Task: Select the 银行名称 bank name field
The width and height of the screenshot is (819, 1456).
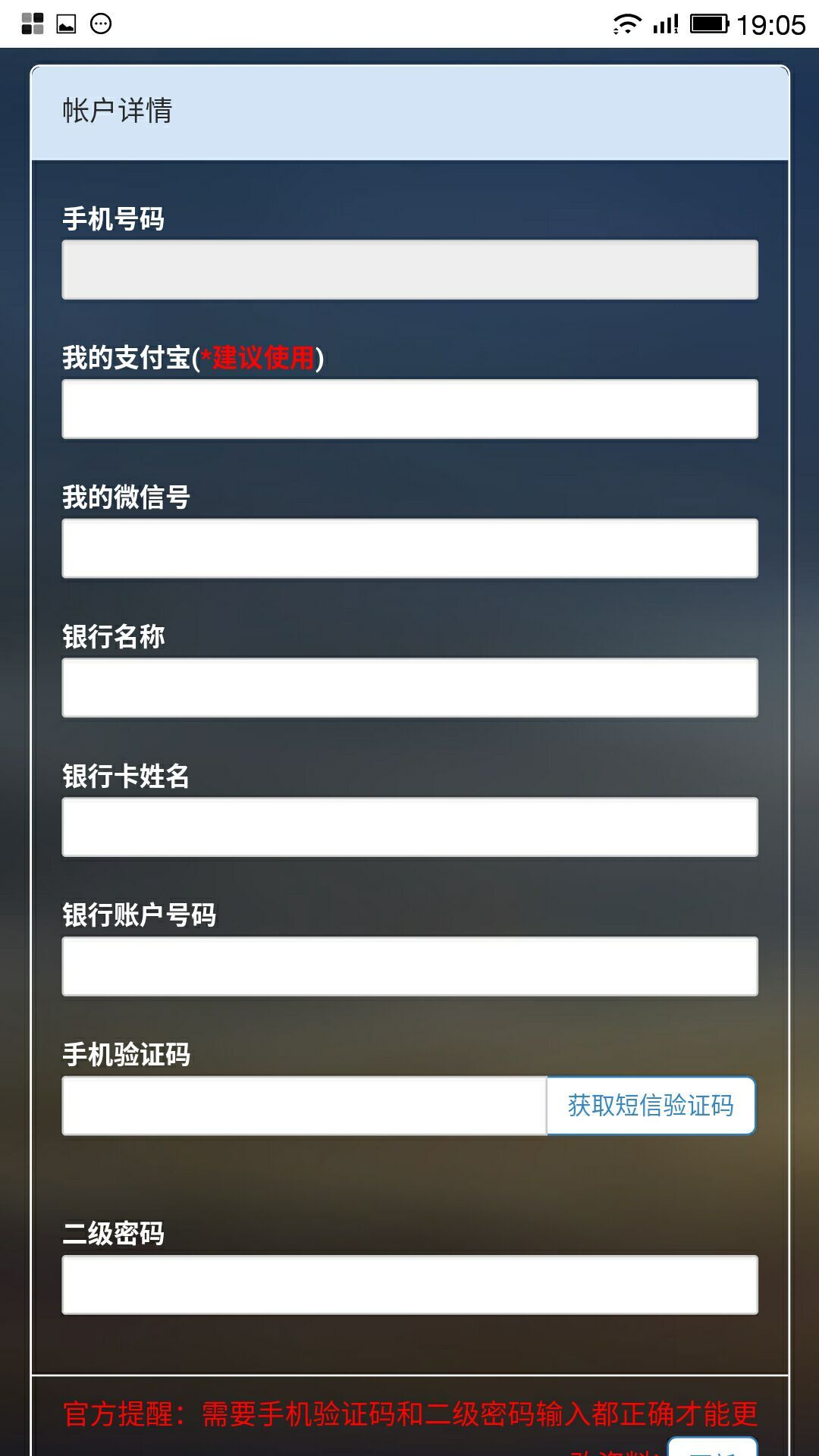Action: (x=409, y=688)
